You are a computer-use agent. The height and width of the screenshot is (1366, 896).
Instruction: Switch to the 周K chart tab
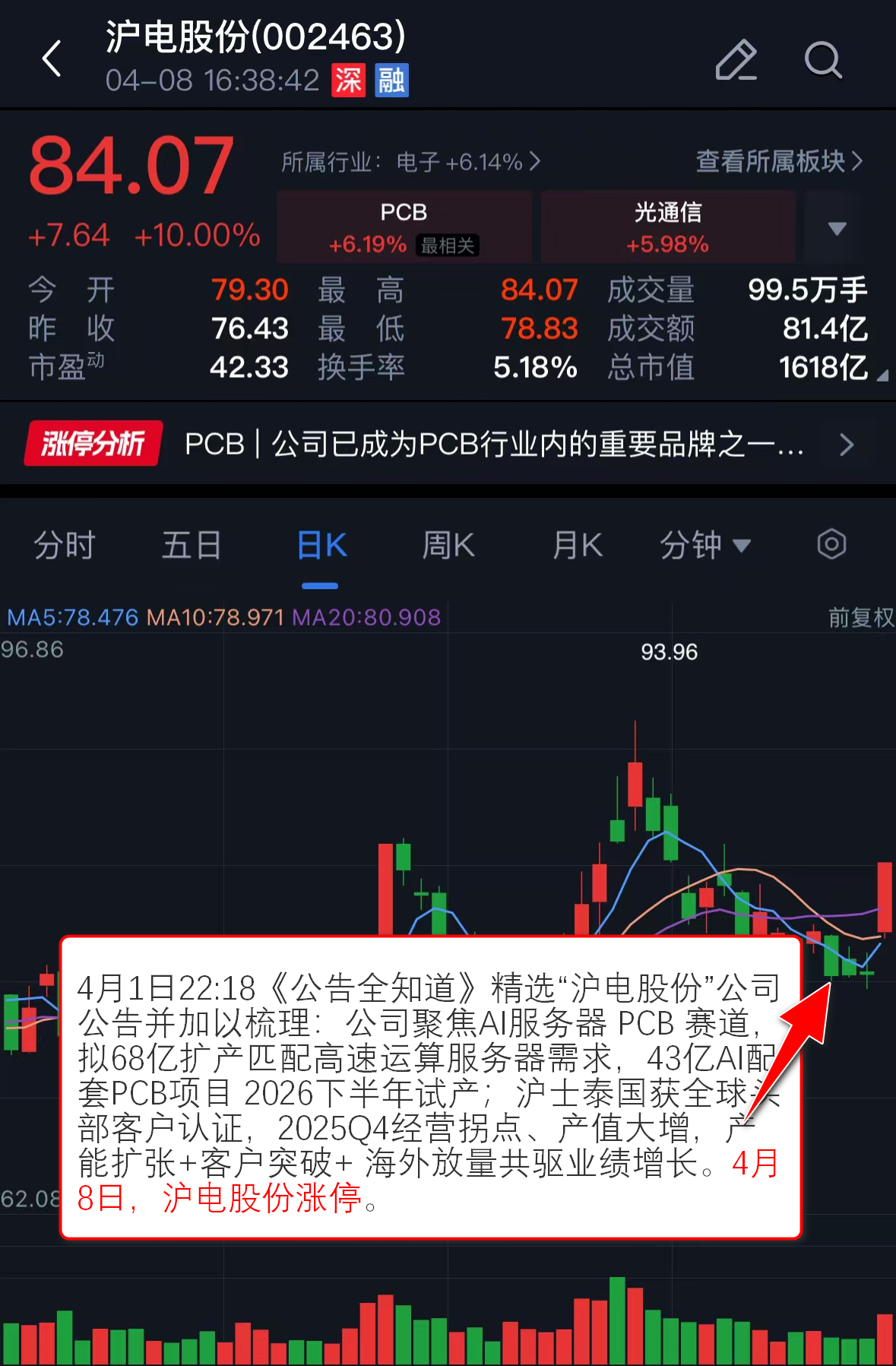[448, 545]
